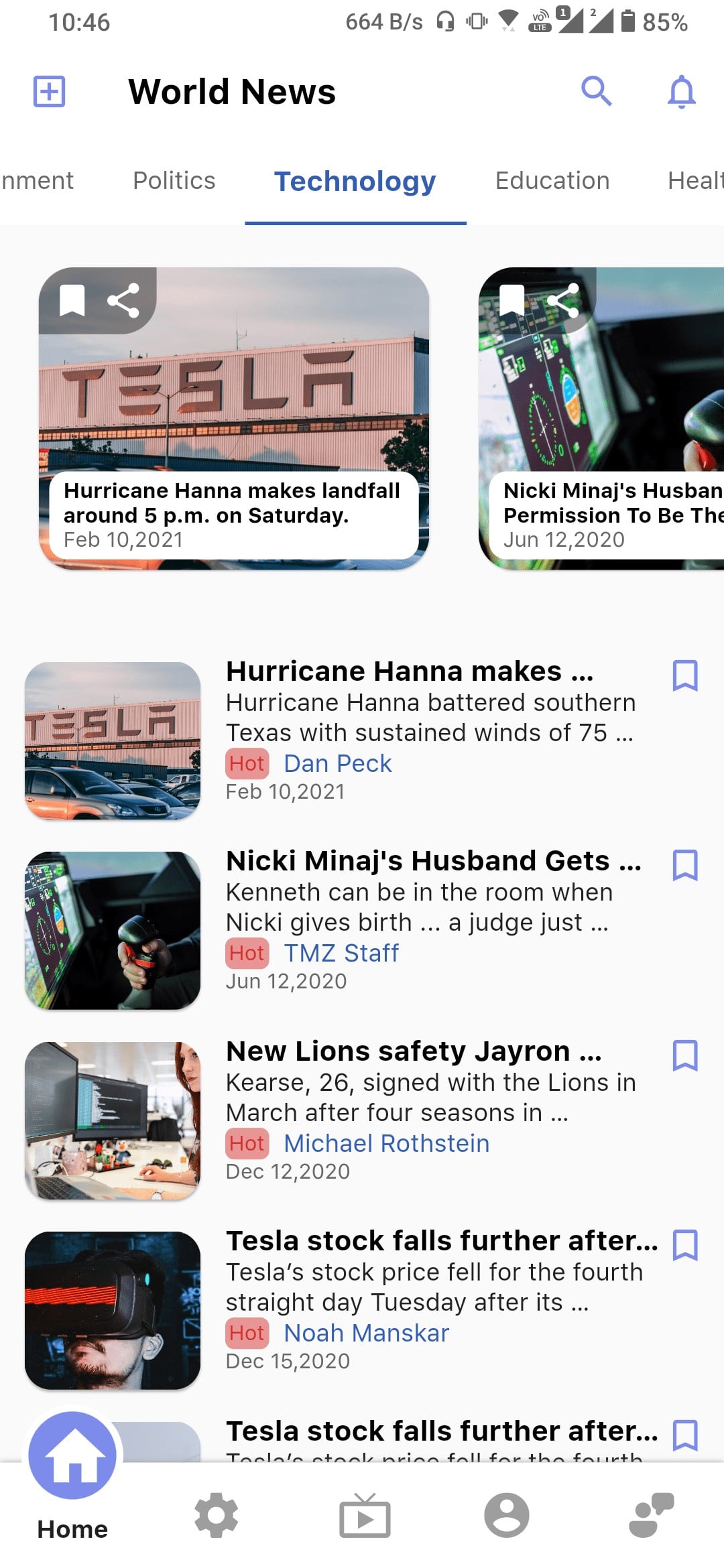724x1568 pixels.
Task: Open the notifications bell
Action: (681, 91)
